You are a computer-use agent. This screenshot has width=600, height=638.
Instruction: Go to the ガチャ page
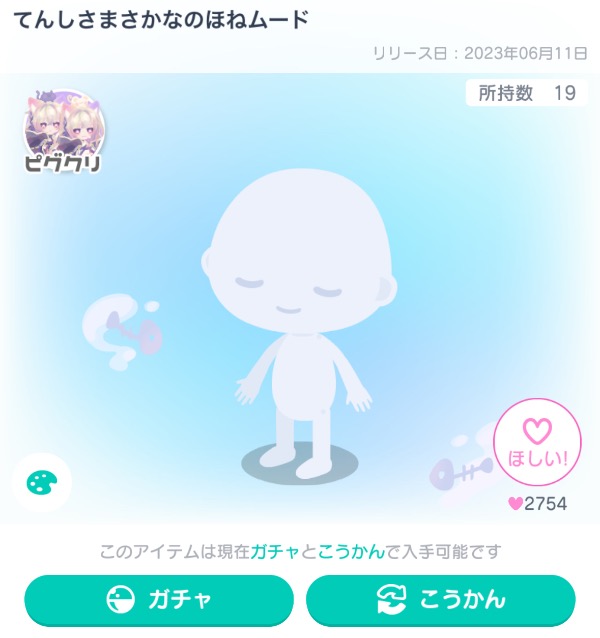(159, 600)
